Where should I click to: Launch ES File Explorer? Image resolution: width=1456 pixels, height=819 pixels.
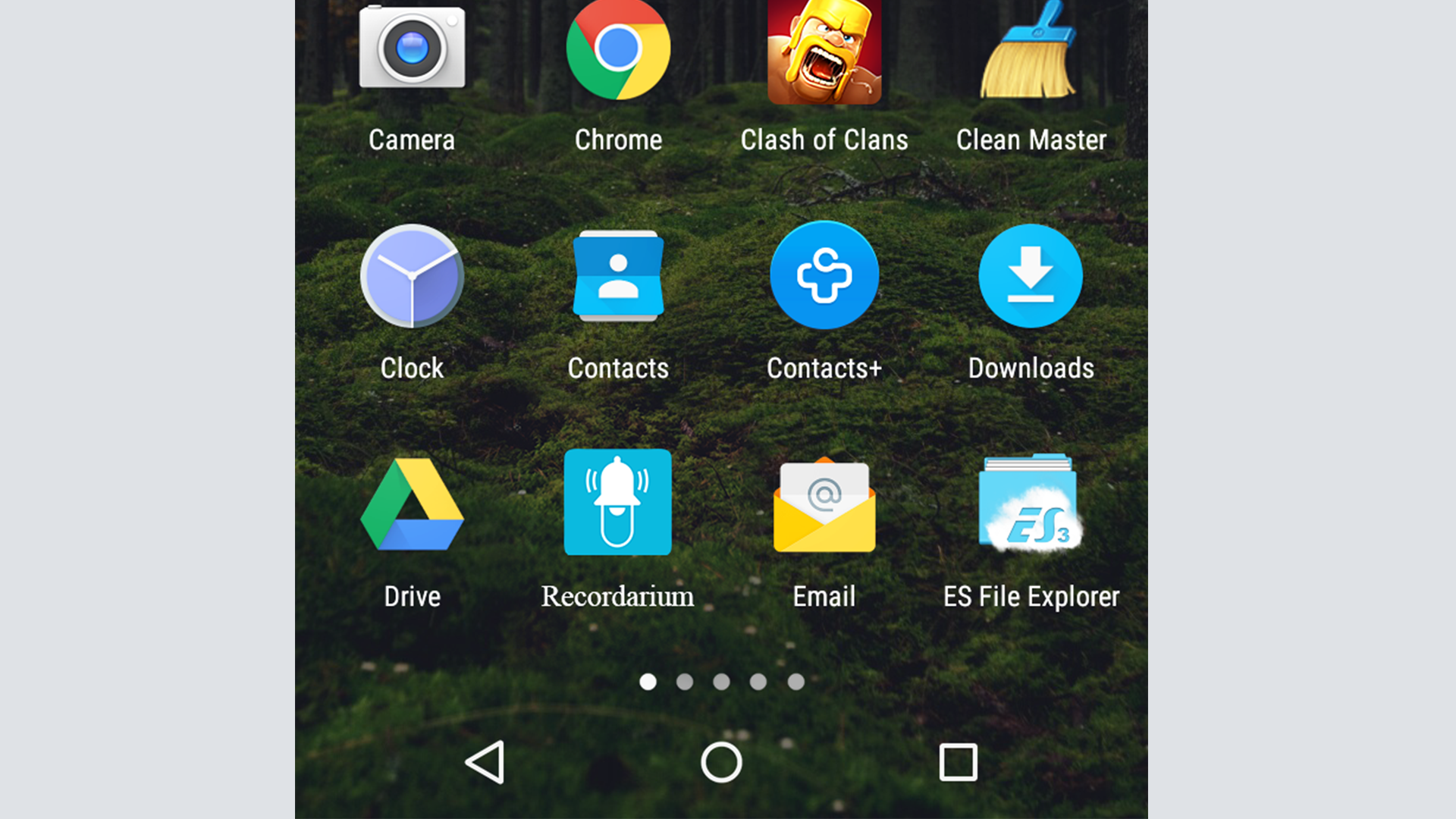coord(1031,504)
